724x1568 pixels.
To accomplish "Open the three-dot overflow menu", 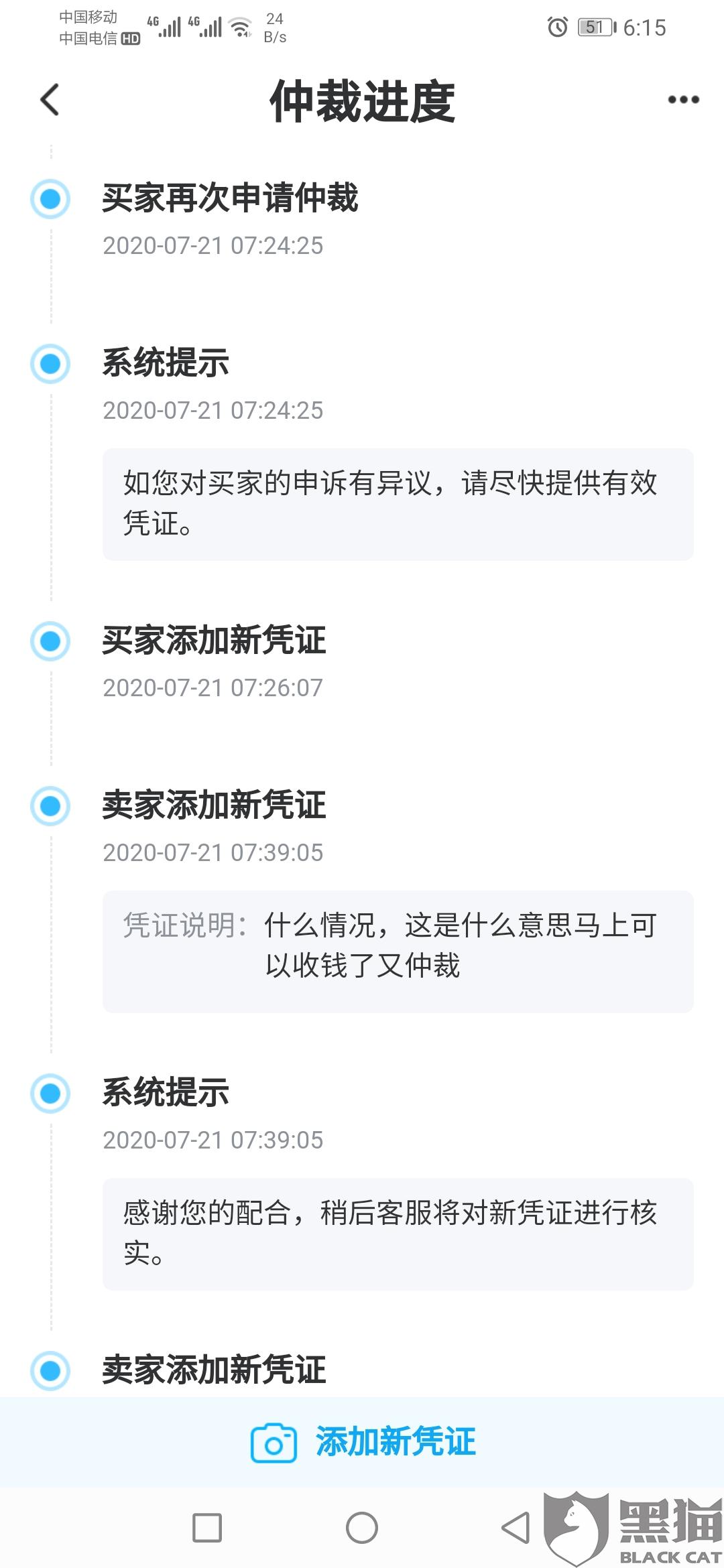I will 683,100.
